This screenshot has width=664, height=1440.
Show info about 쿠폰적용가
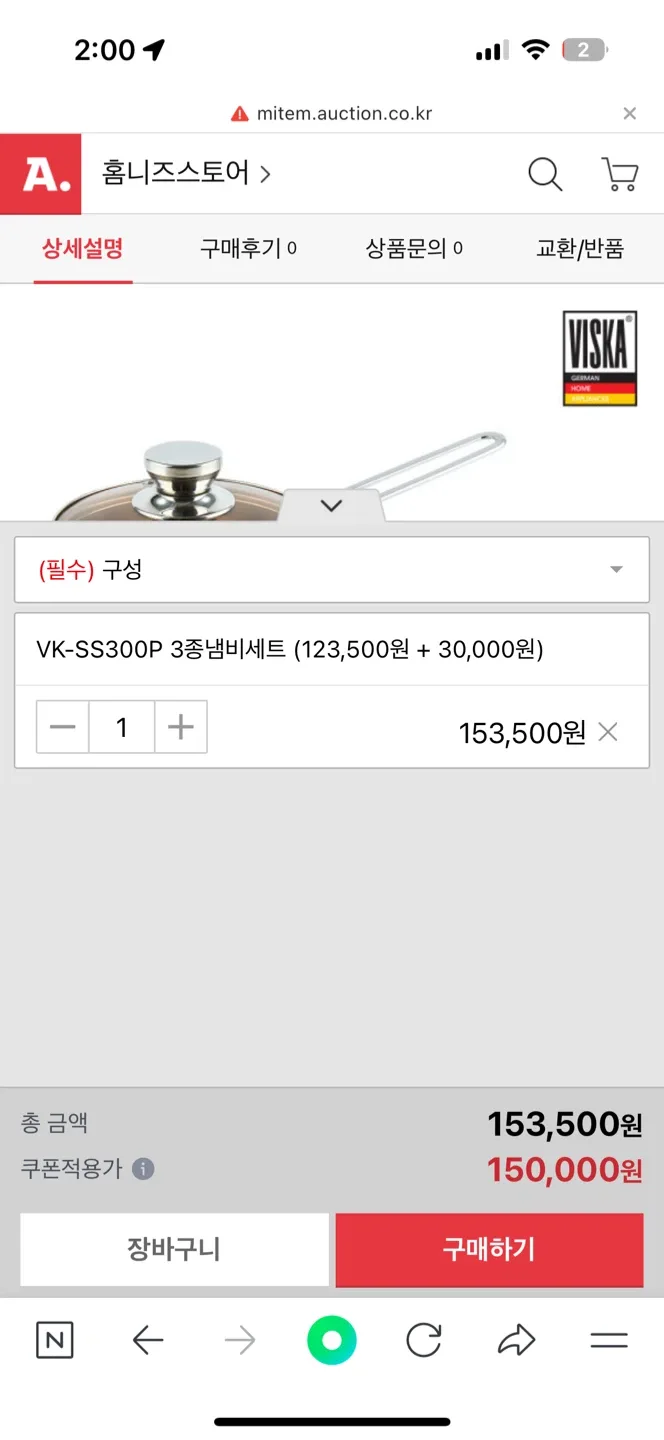[x=144, y=1169]
